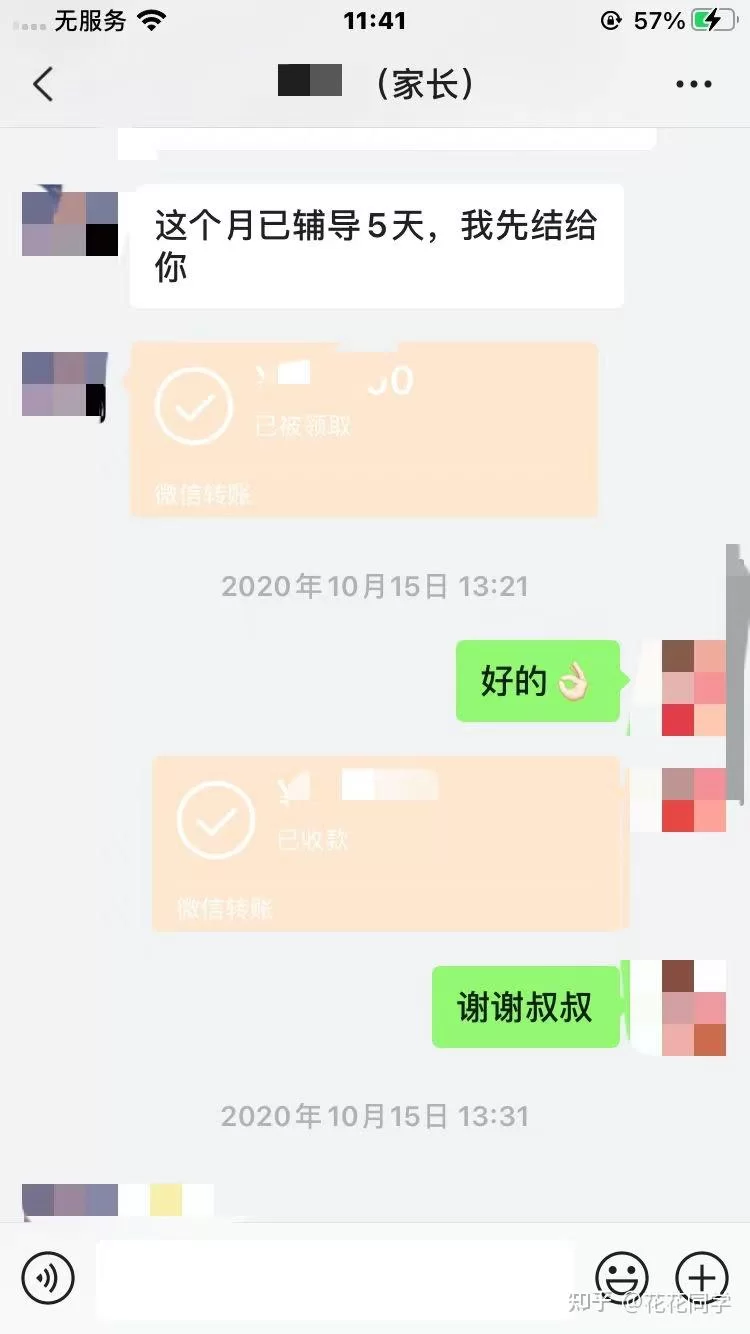
Task: Switch to voice message input
Action: 48,1277
